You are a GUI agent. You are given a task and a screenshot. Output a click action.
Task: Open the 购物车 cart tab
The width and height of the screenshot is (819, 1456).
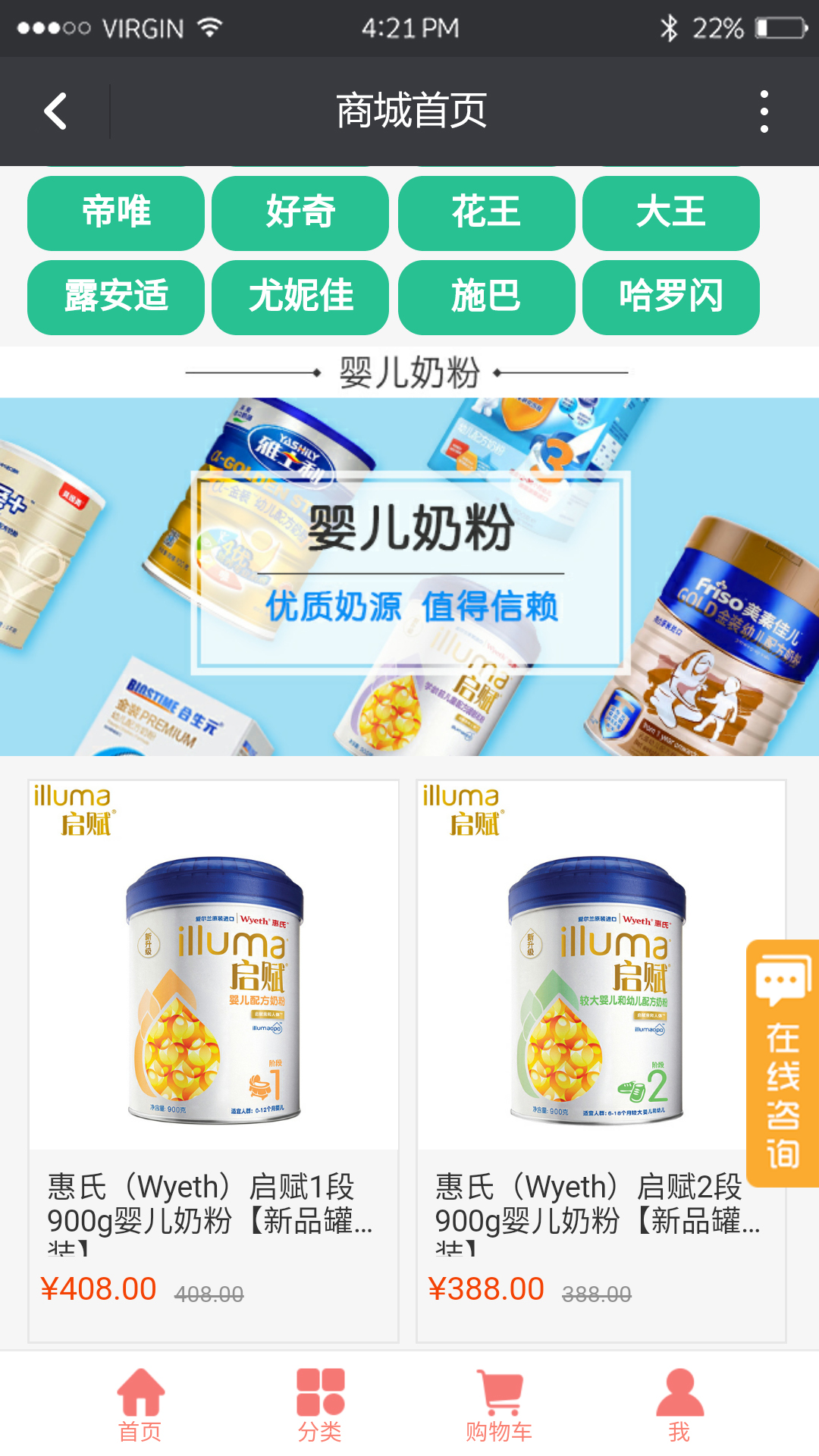pos(499,1404)
